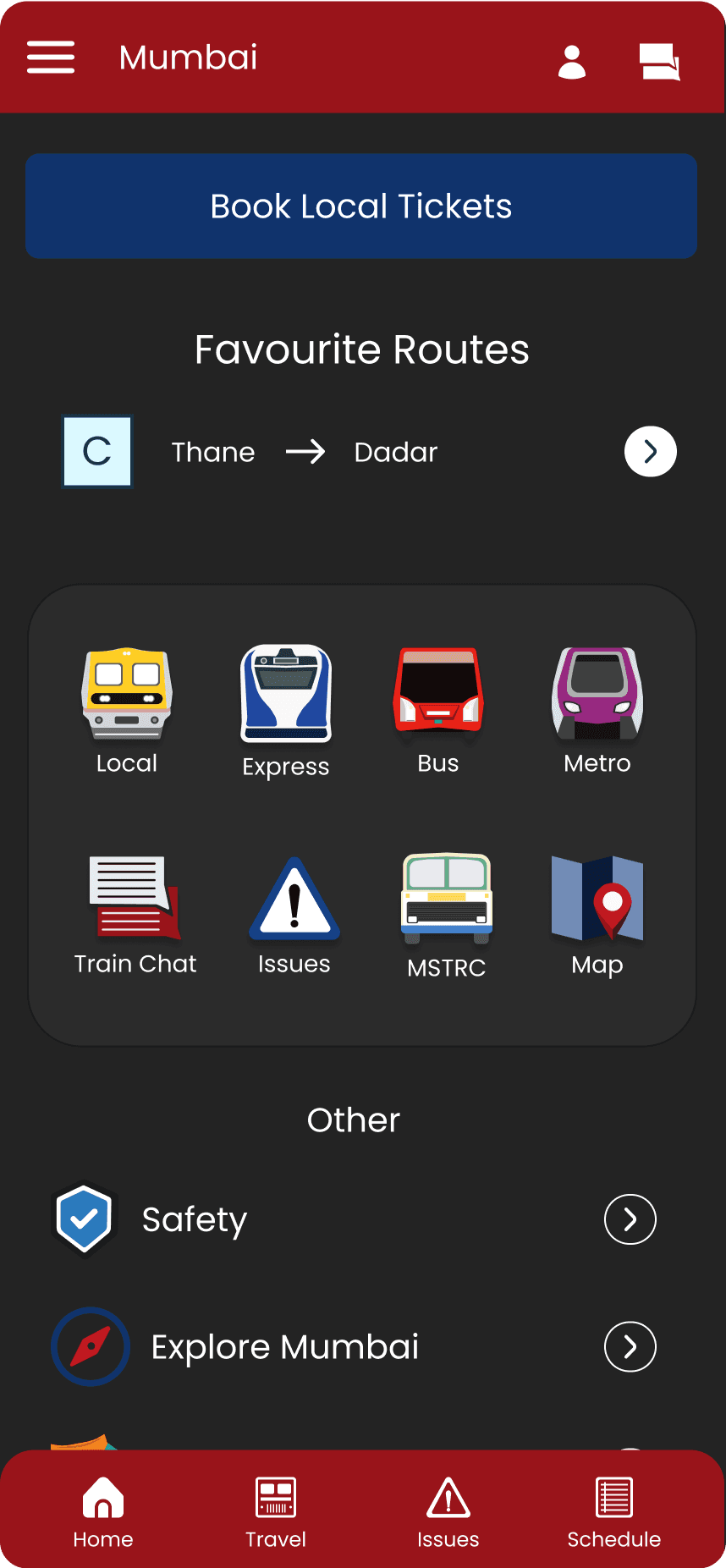Go to the Issues tab in bottom bar
This screenshot has height=1568, width=726.
448,1512
